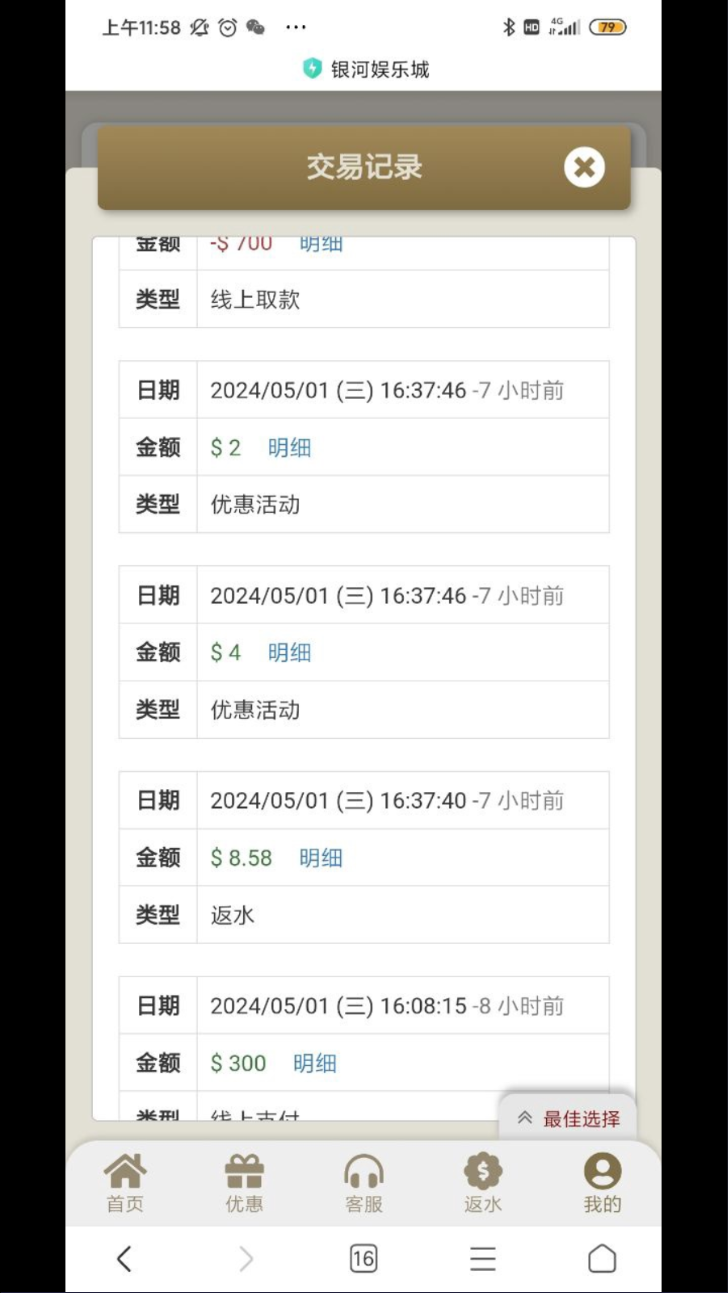Switch to the 优惠 tab
The width and height of the screenshot is (728, 1293).
[244, 1184]
